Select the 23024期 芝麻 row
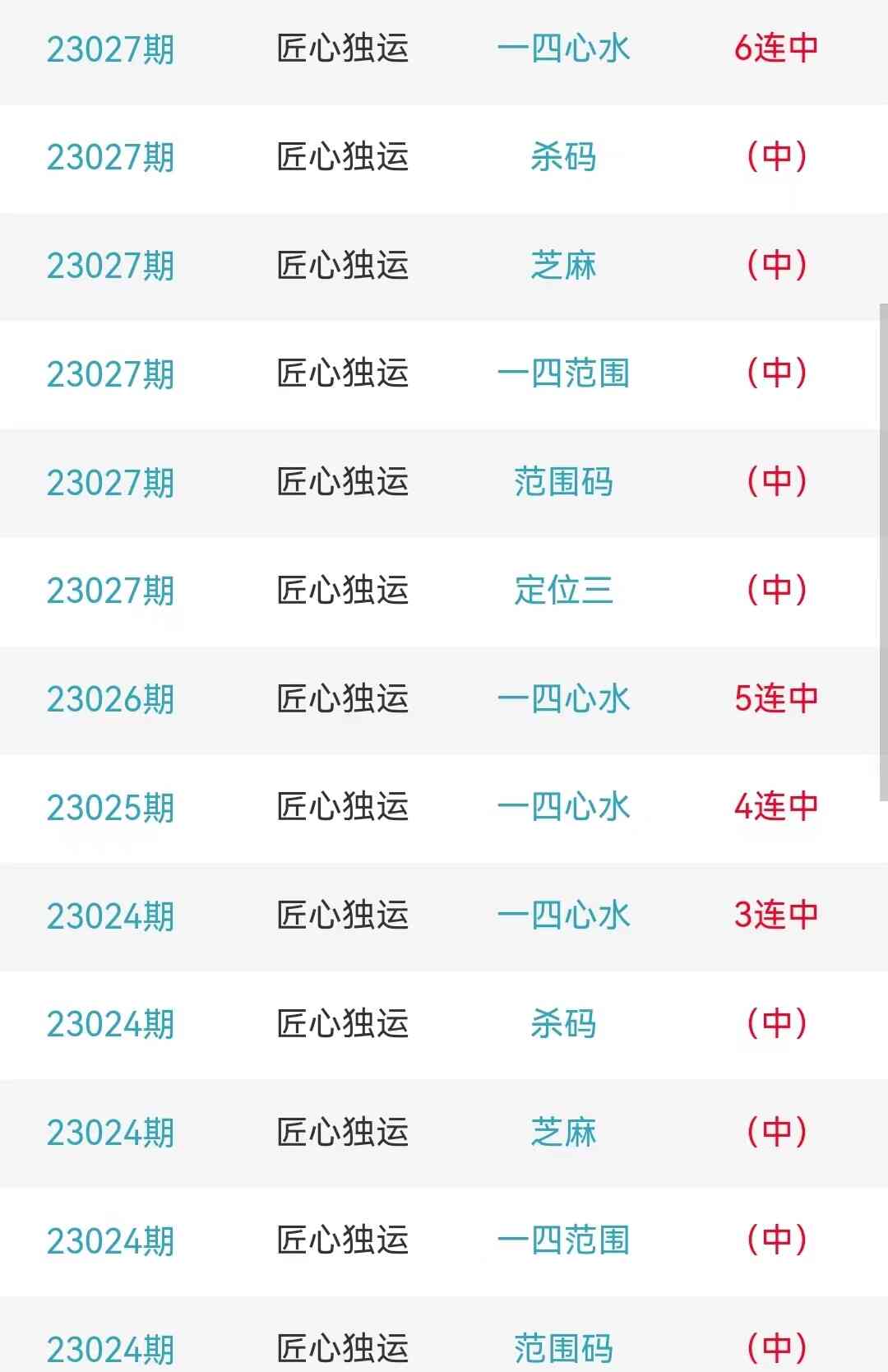 [x=563, y=1133]
